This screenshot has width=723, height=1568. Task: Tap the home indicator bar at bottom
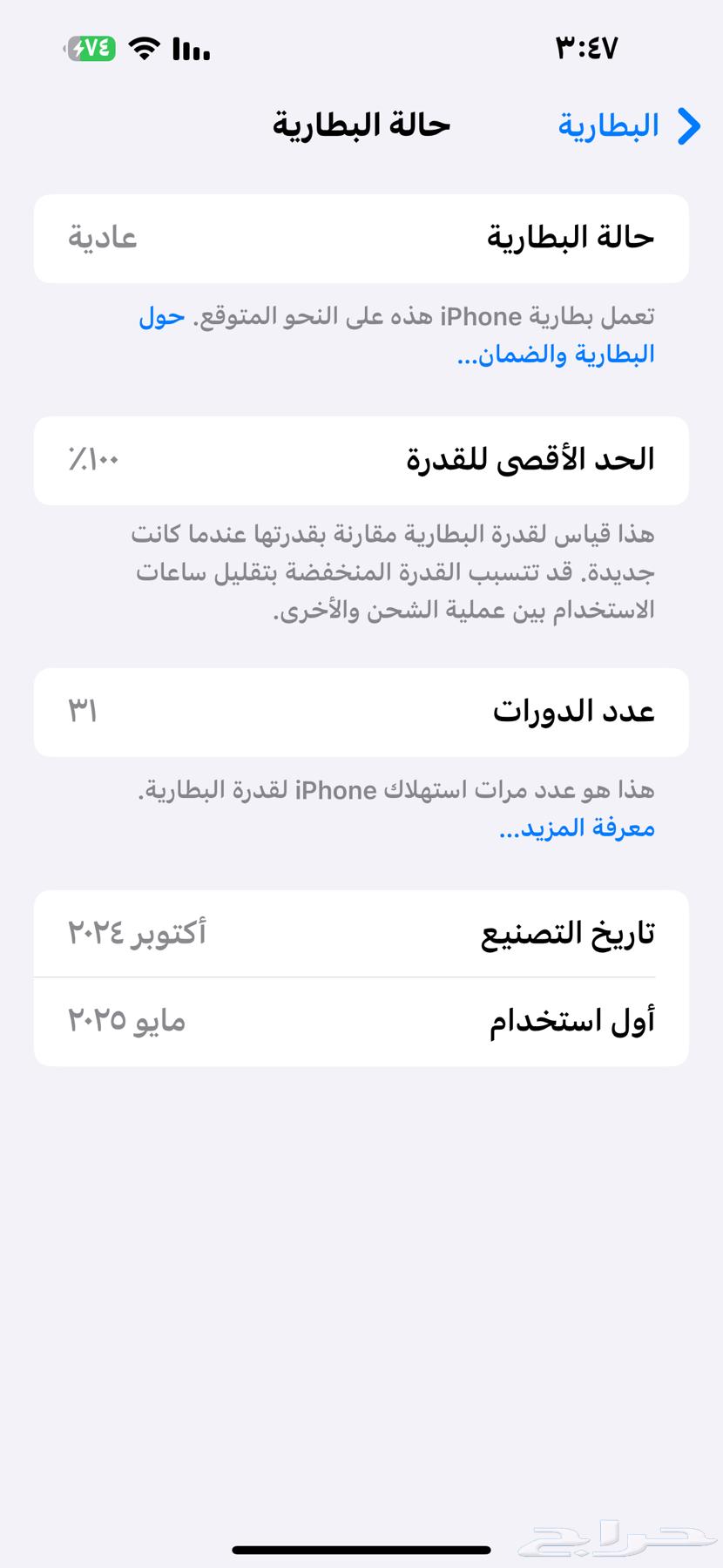coord(361,1546)
